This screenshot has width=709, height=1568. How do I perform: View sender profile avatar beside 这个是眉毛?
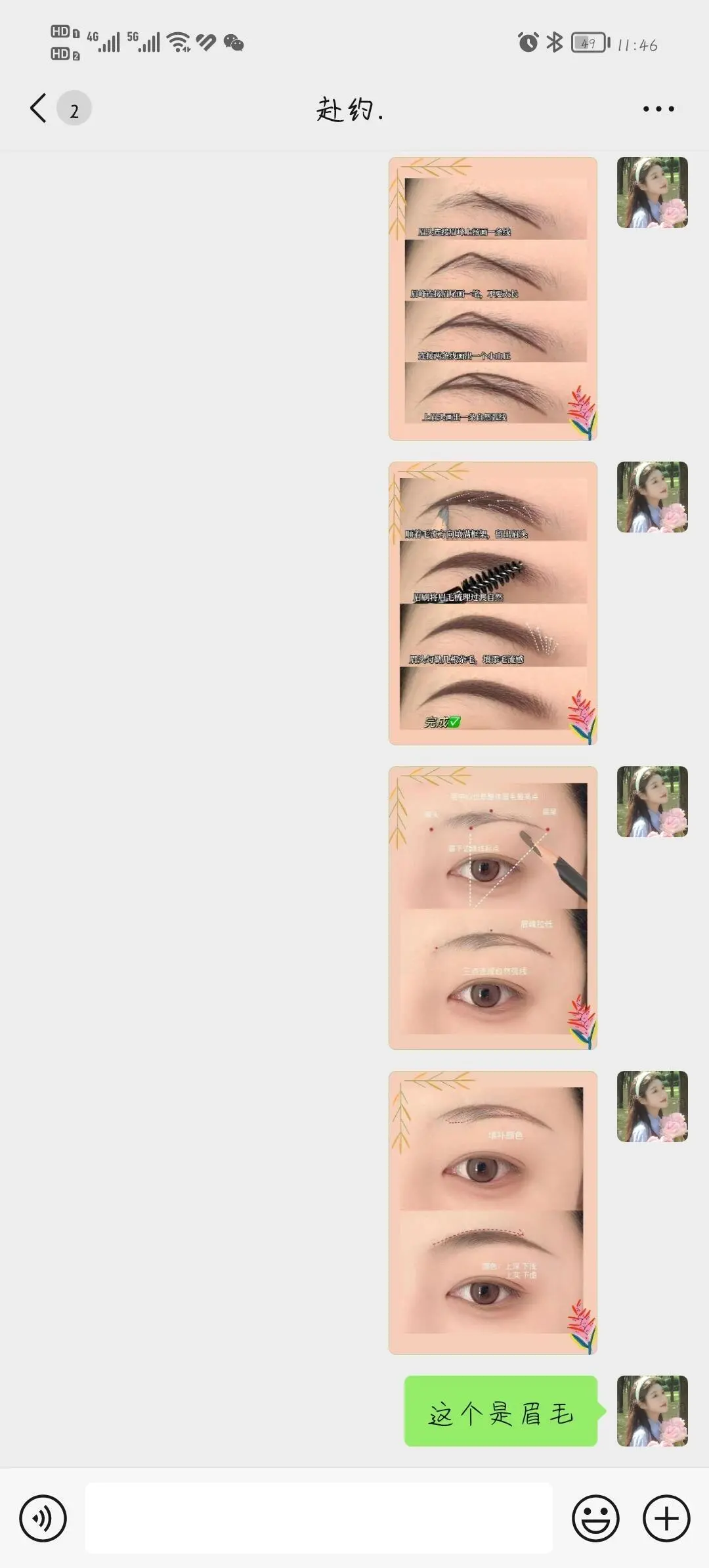click(x=652, y=1411)
